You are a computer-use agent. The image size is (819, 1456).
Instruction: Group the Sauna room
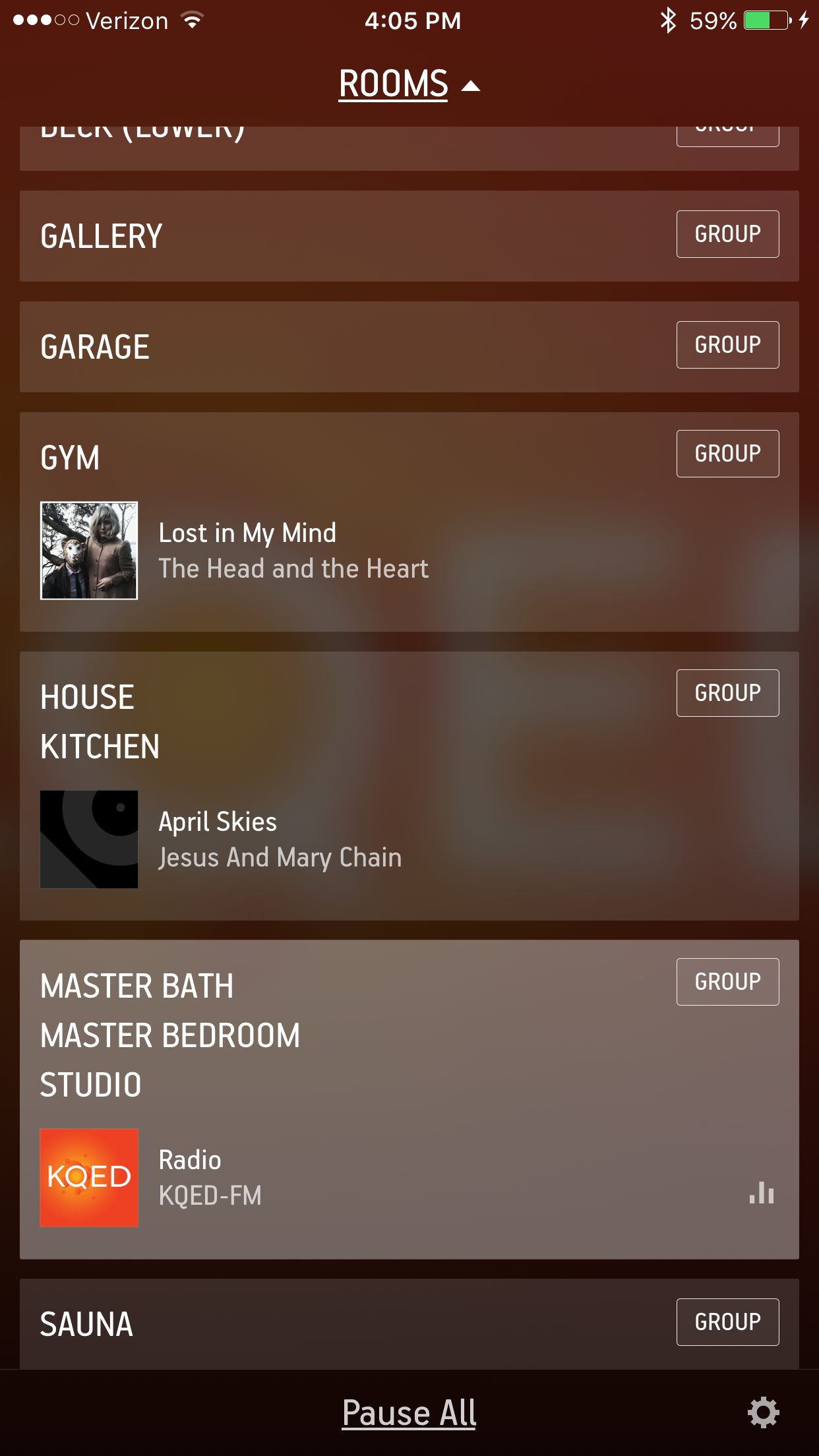click(x=727, y=1322)
